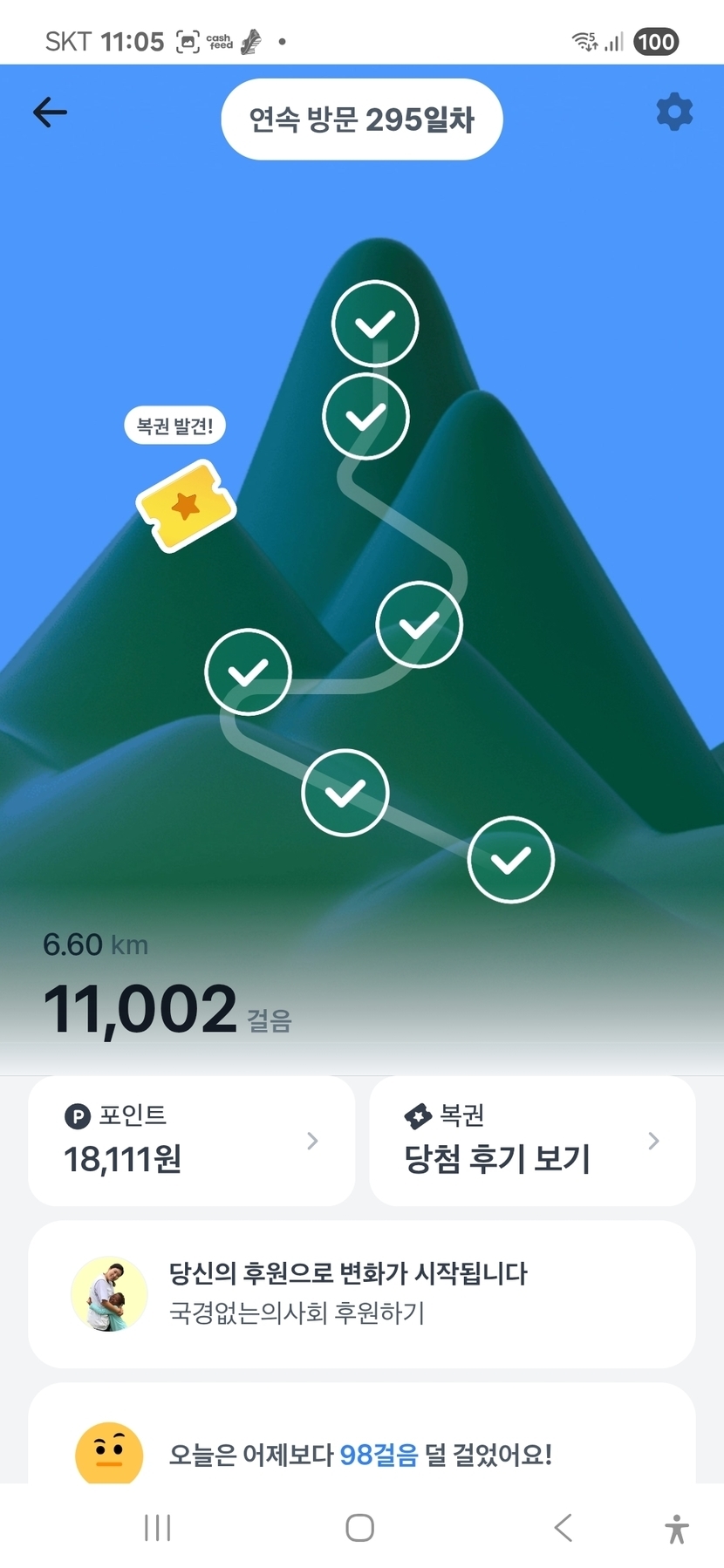The height and width of the screenshot is (1568, 724).
Task: Open 복권 당첨 후기 보기 card
Action: (x=532, y=1141)
